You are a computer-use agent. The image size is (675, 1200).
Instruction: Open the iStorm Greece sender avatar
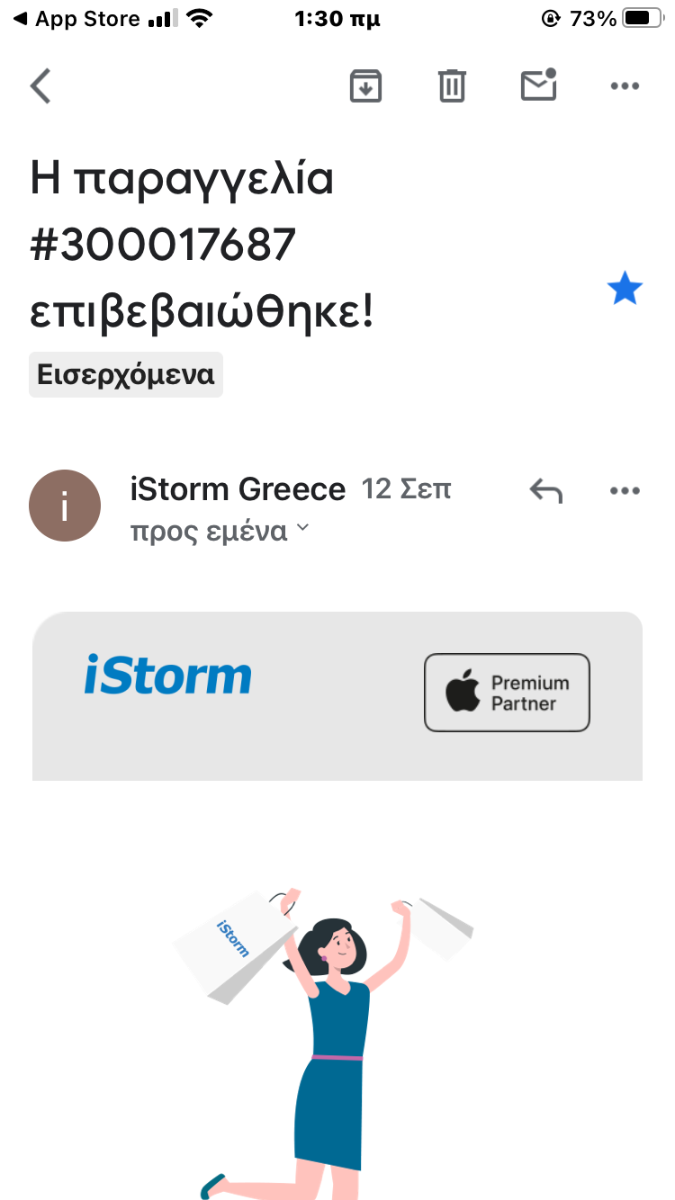pyautogui.click(x=65, y=506)
